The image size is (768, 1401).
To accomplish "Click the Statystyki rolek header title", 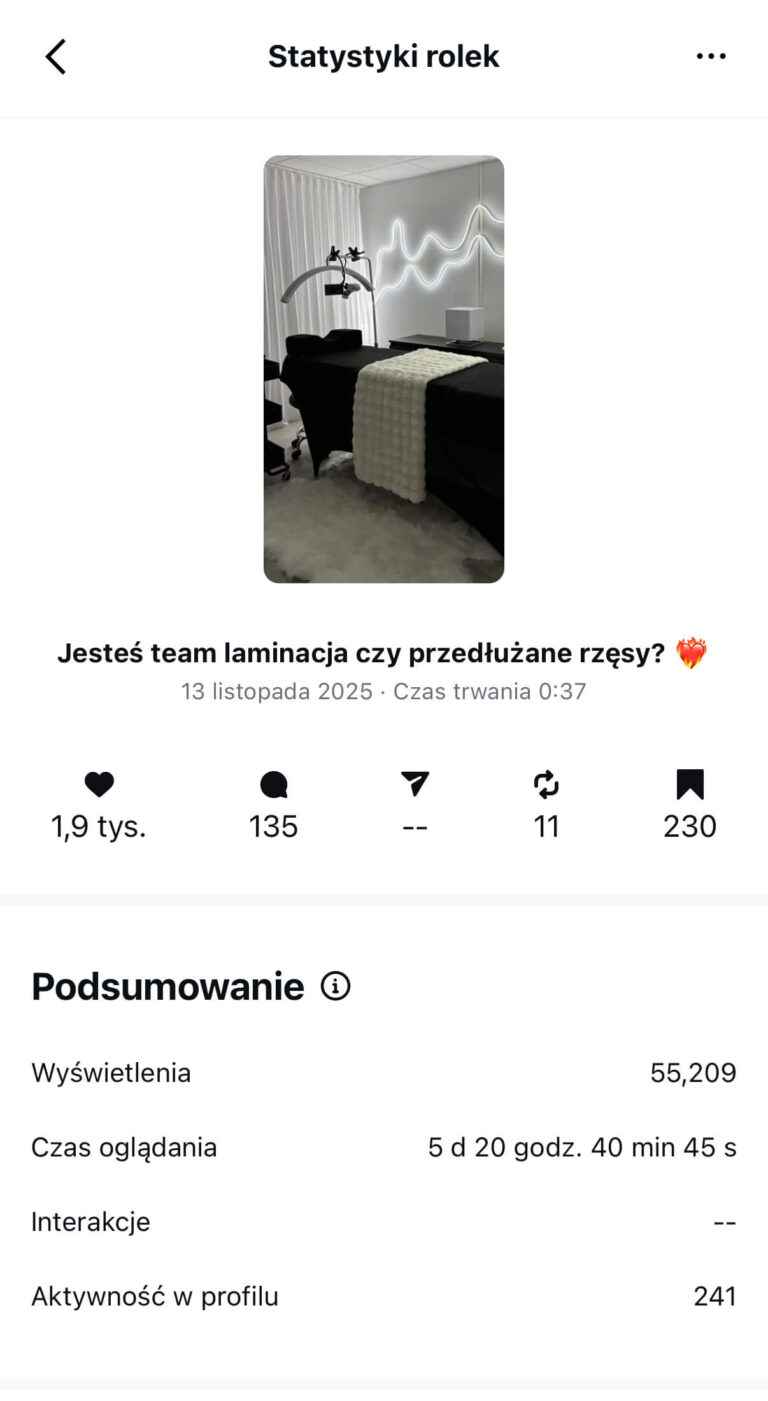I will pyautogui.click(x=384, y=56).
